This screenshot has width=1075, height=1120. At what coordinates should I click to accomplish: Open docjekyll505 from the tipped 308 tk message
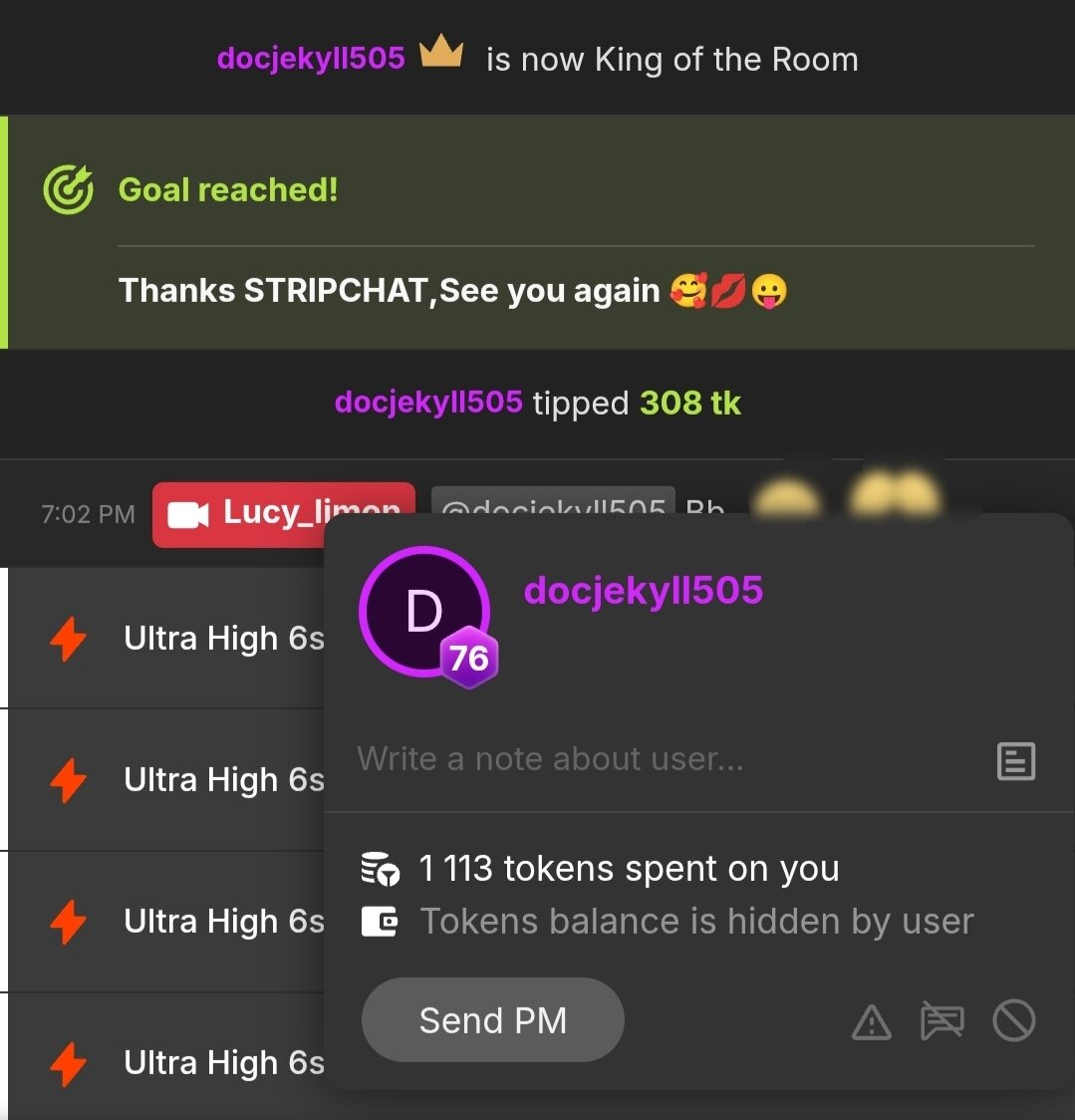point(428,403)
